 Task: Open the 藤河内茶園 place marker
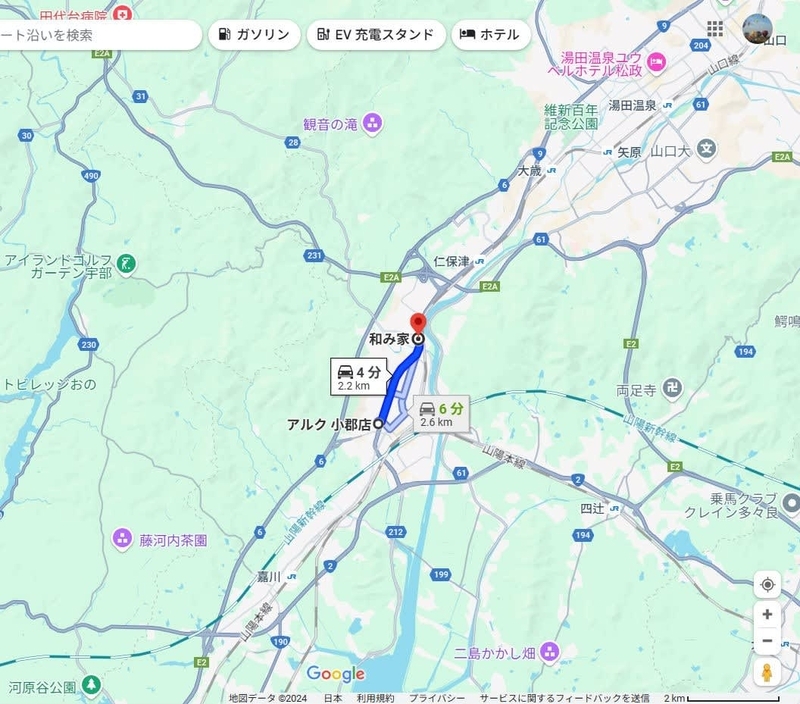pos(122,539)
